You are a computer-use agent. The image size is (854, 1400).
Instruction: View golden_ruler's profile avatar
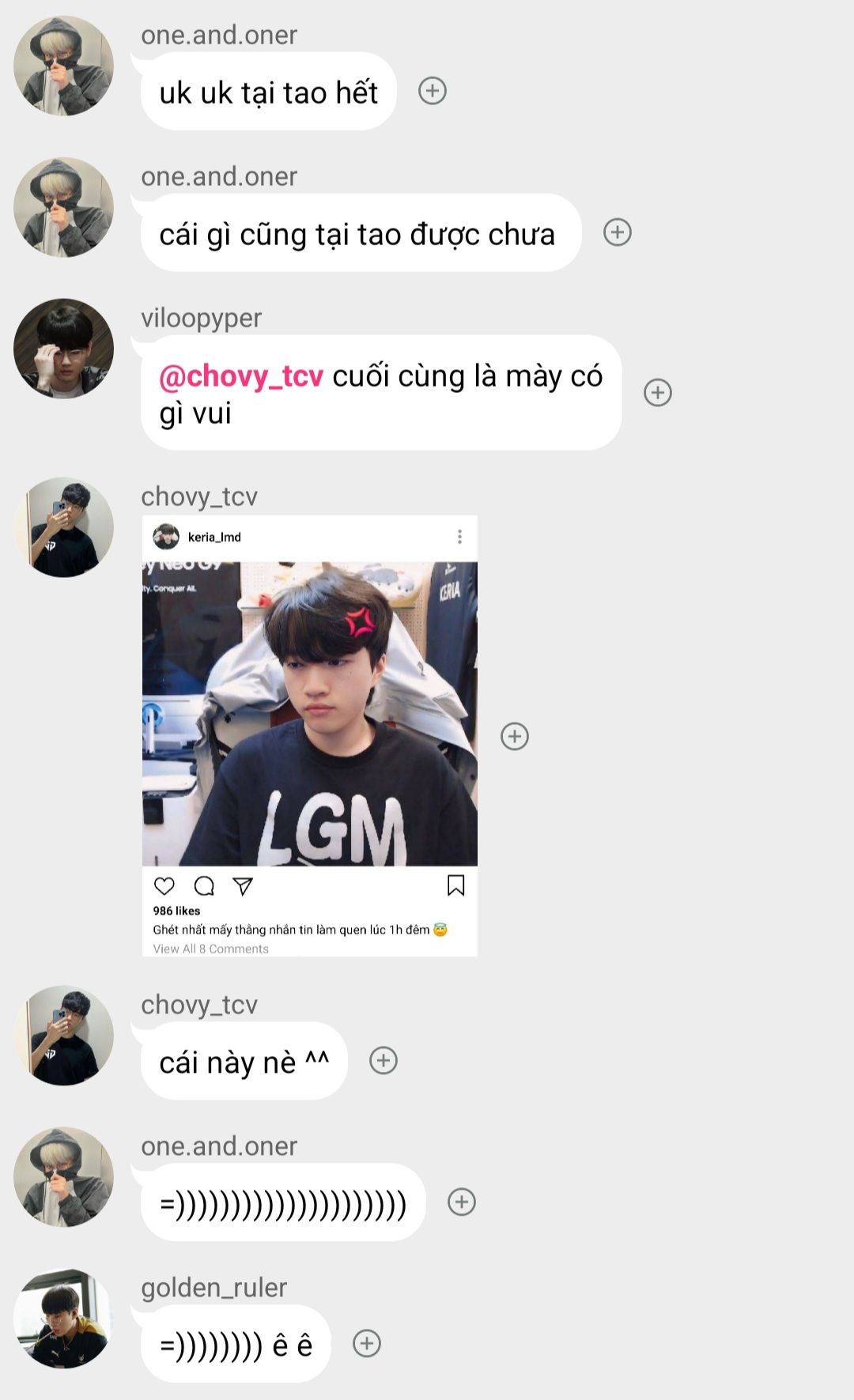[x=63, y=1318]
